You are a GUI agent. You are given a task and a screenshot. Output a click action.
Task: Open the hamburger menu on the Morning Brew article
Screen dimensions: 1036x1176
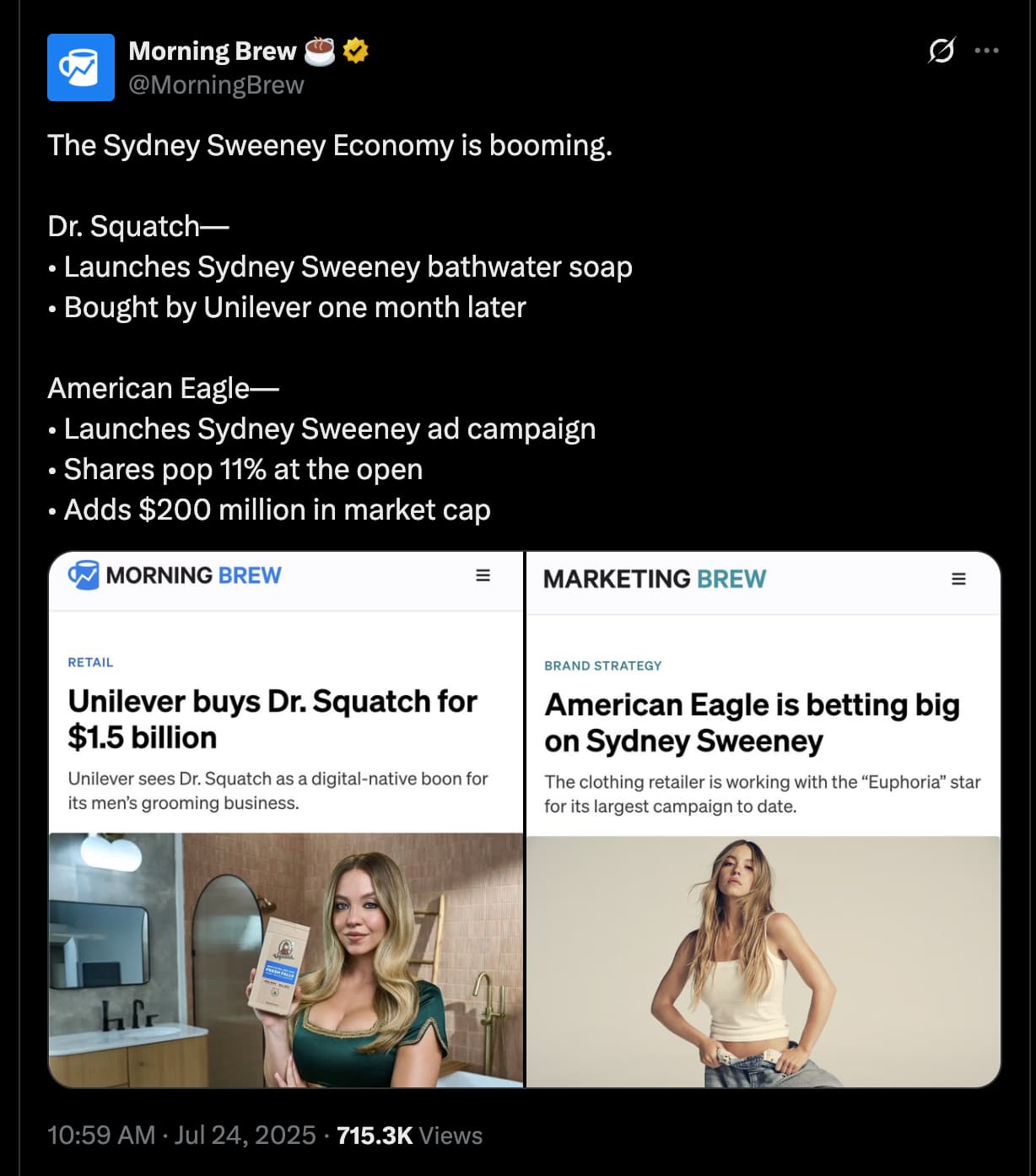483,575
